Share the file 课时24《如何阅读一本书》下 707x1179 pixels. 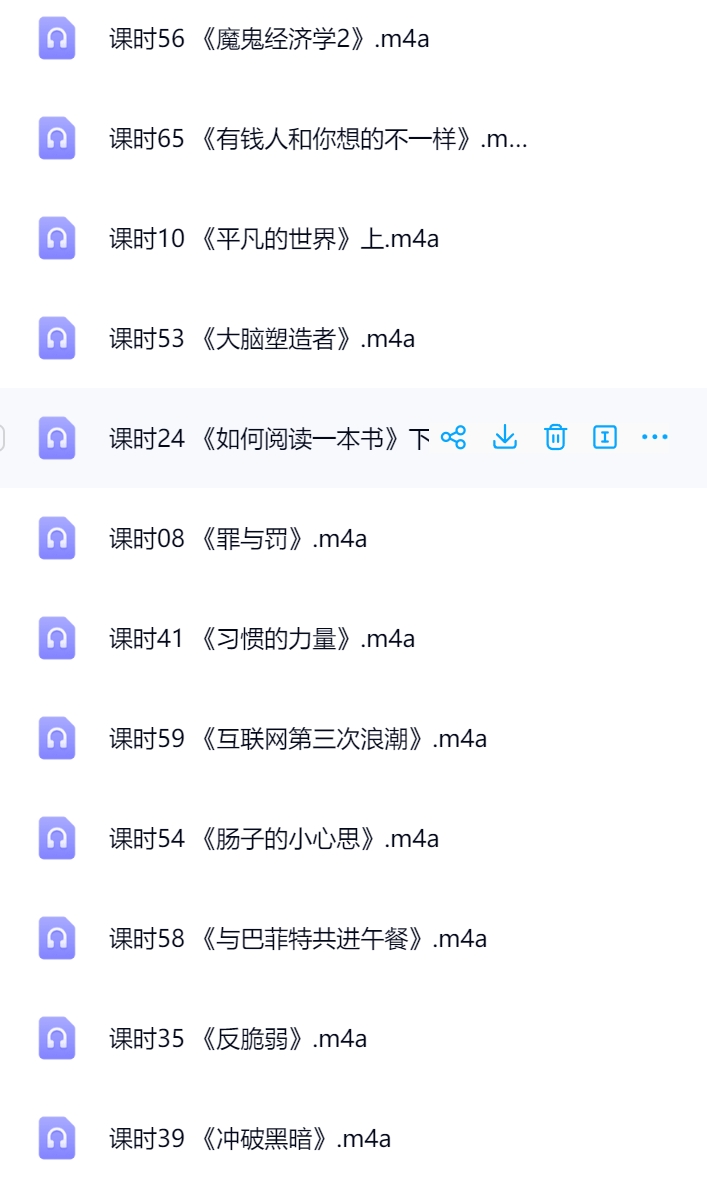454,437
